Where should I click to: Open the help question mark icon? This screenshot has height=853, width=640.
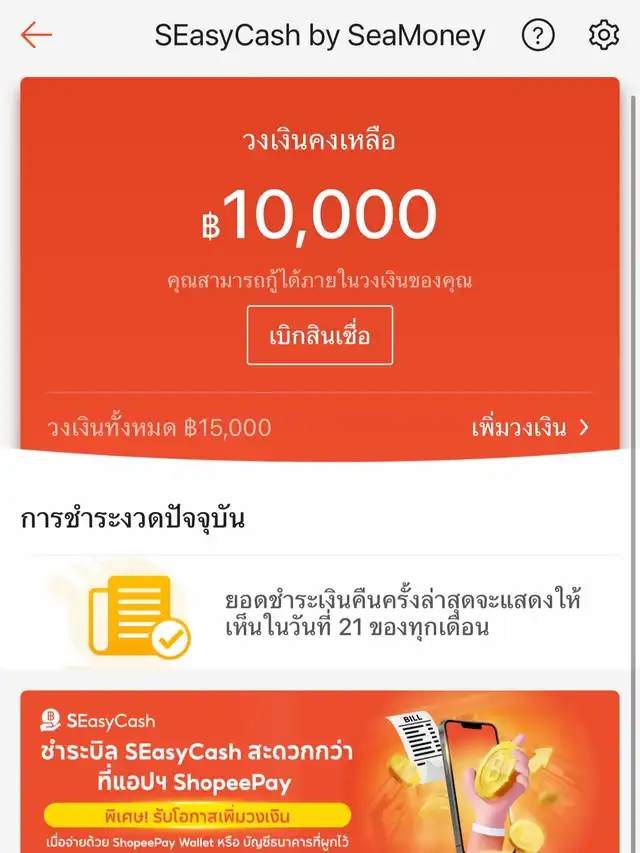pyautogui.click(x=538, y=36)
